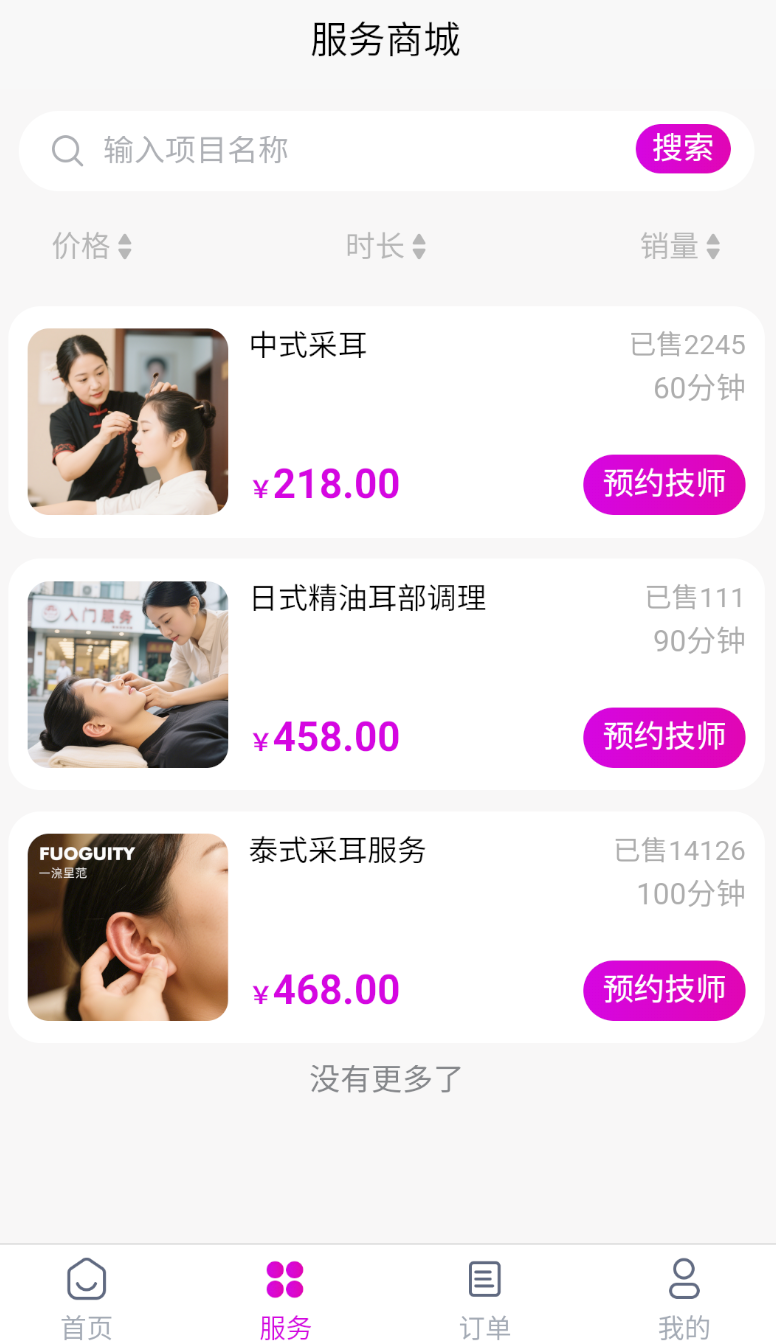This screenshot has width=776, height=1344.
Task: Open the 日式精油耳部调理 service card
Action: [387, 675]
